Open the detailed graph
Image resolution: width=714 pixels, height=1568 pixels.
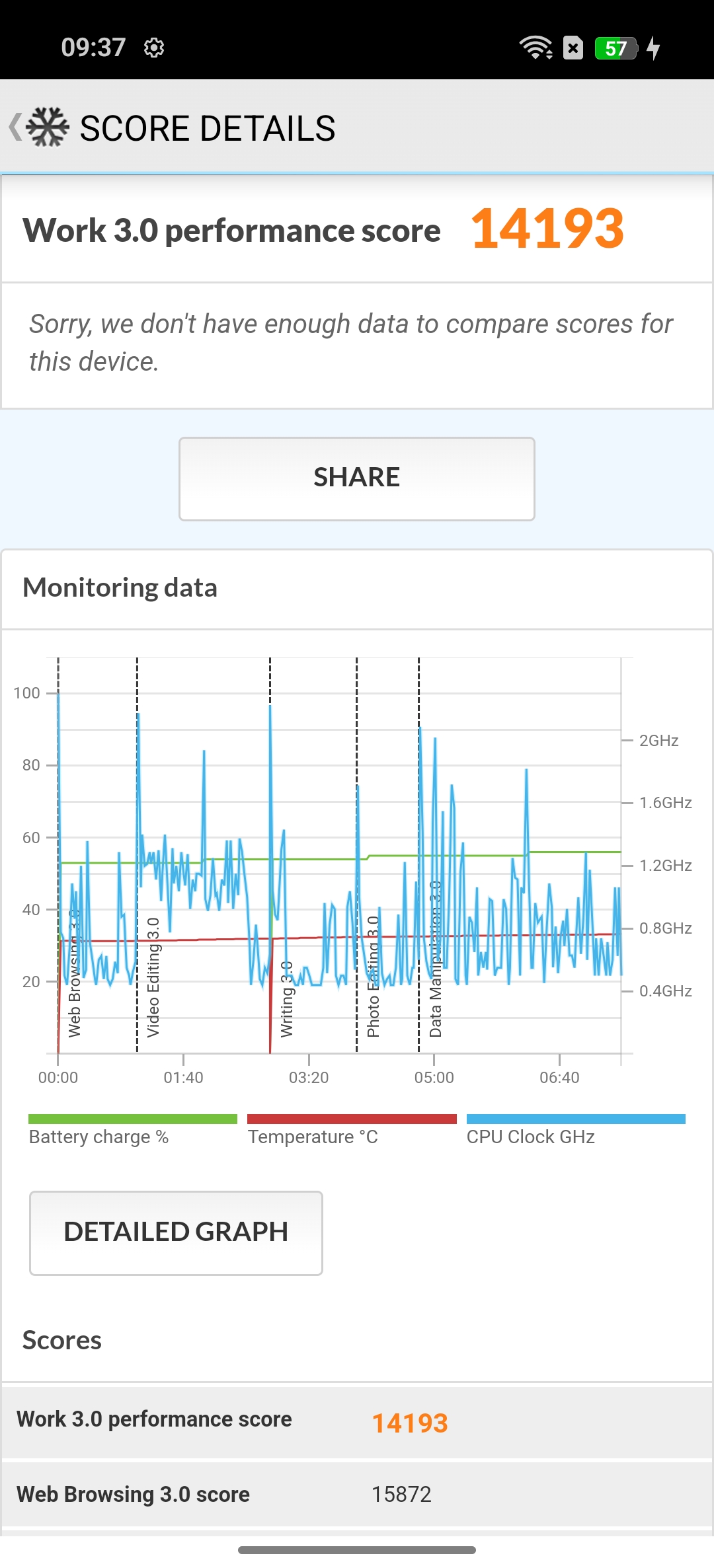[176, 1232]
